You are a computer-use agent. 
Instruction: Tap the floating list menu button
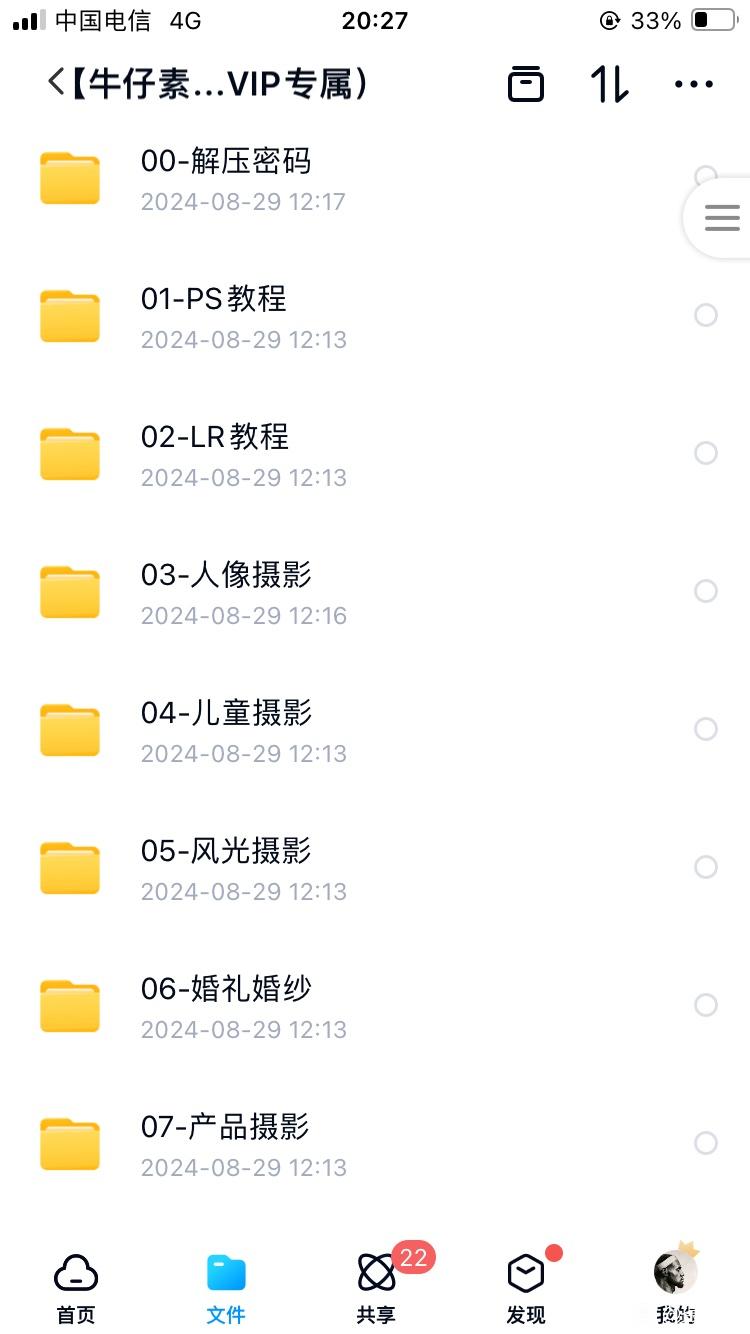coord(721,217)
